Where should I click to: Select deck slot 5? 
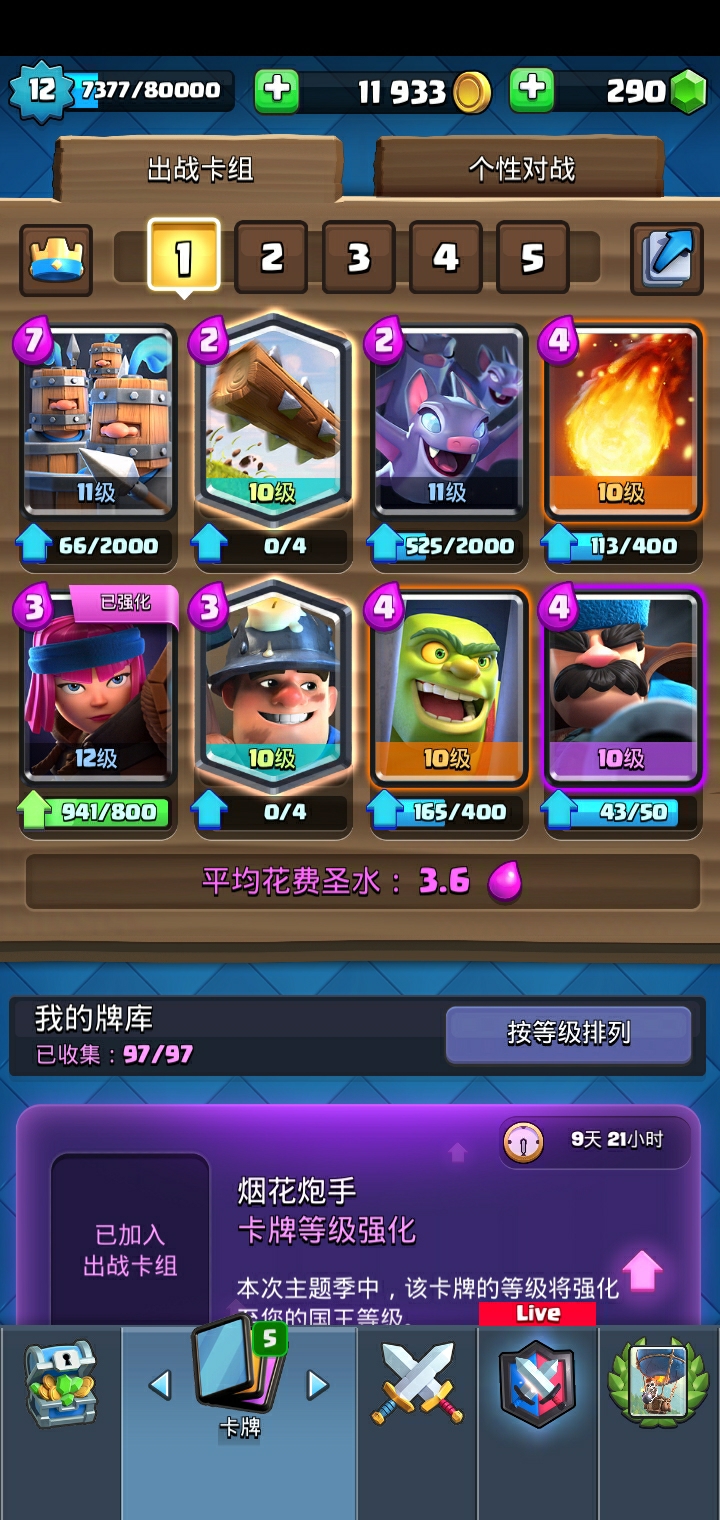click(x=532, y=258)
